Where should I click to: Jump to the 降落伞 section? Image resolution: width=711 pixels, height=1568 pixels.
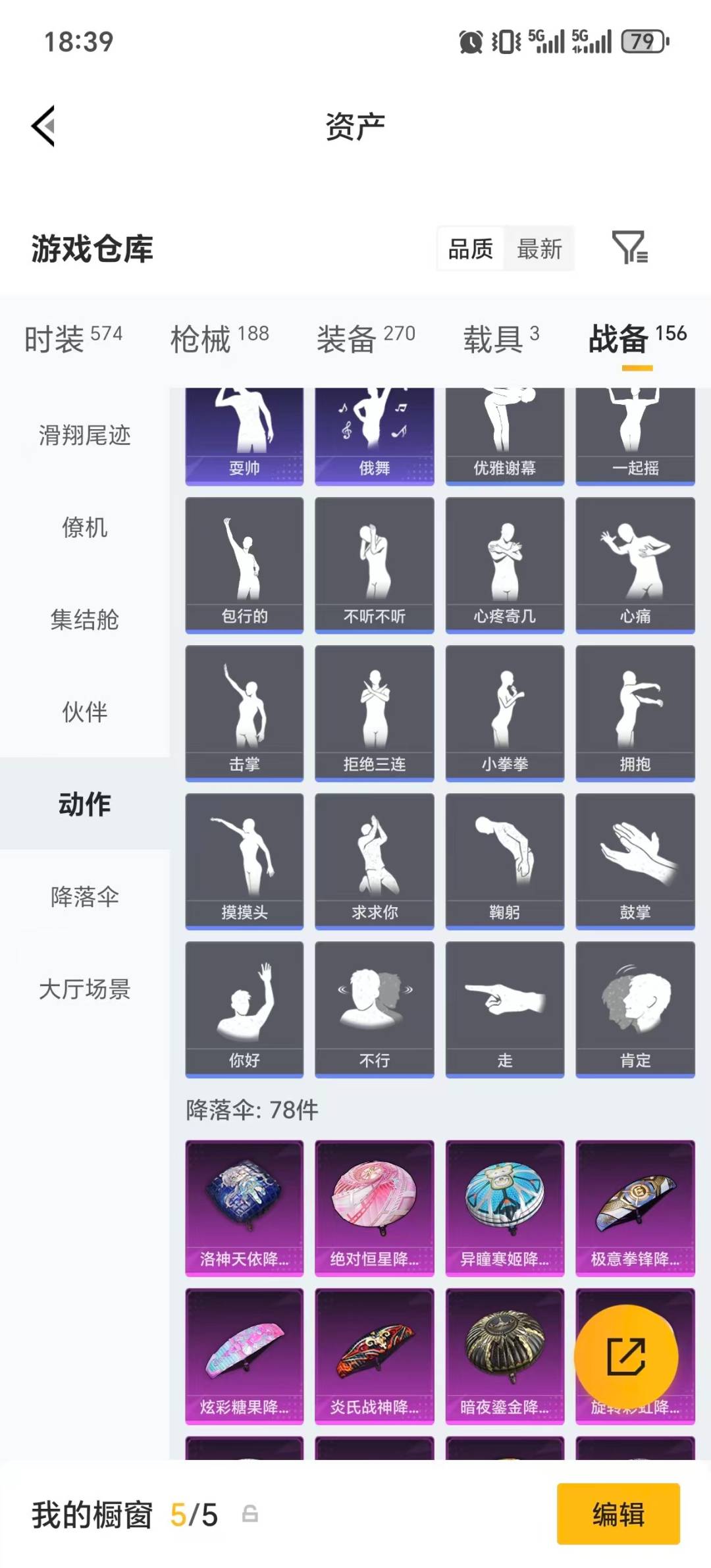click(84, 897)
